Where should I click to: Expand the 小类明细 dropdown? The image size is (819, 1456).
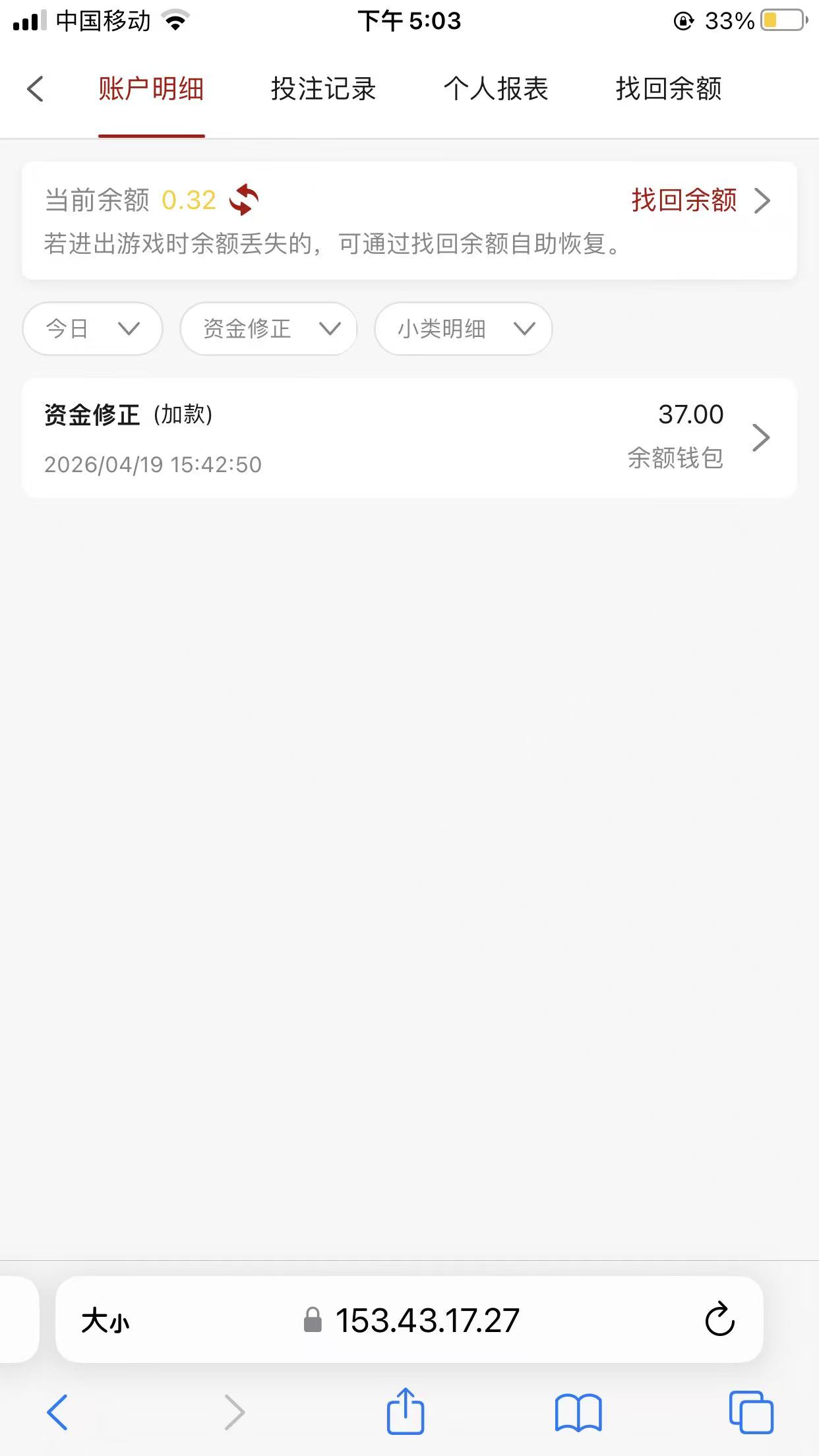coord(463,328)
